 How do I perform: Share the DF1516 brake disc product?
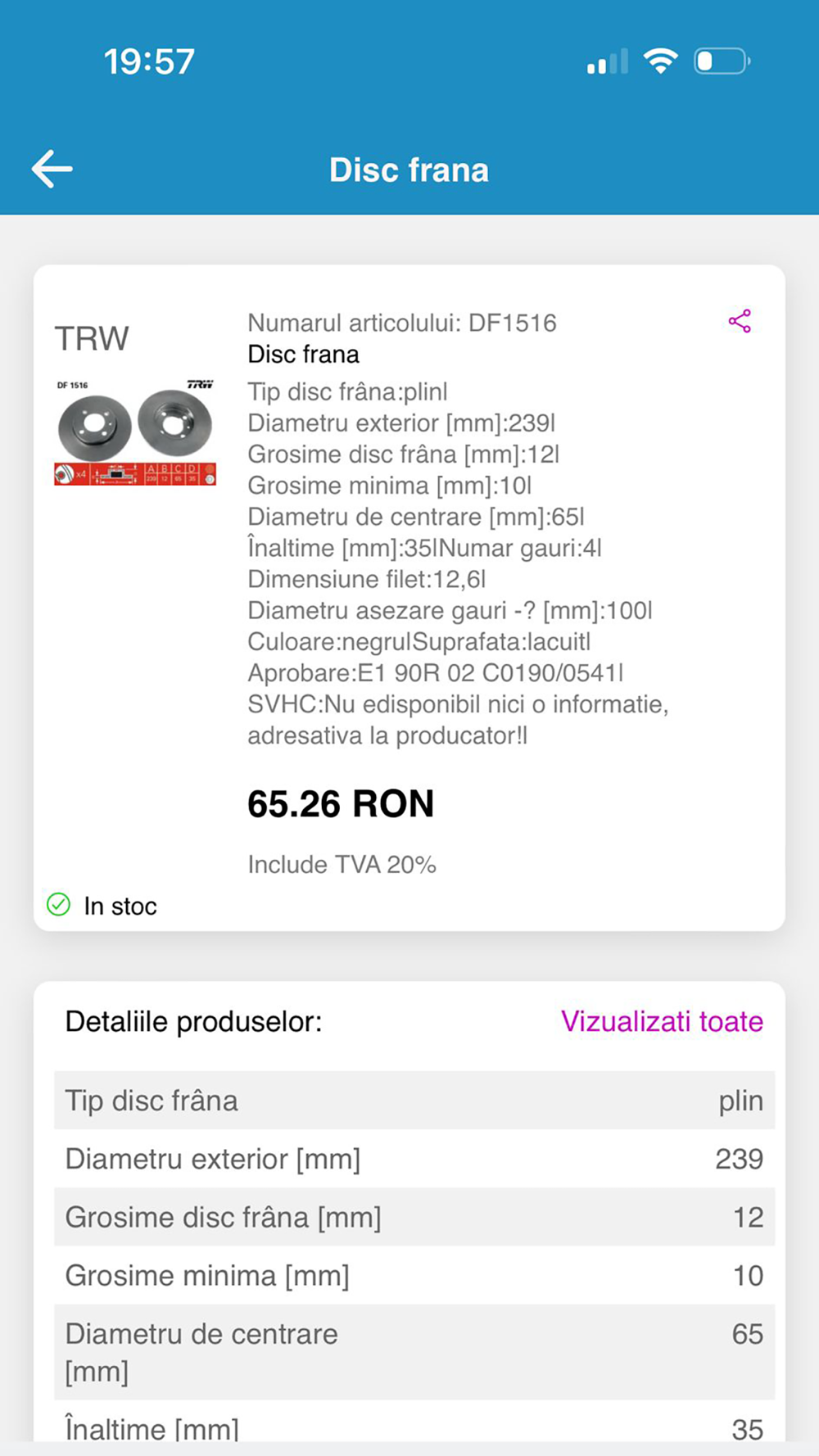[x=740, y=321]
